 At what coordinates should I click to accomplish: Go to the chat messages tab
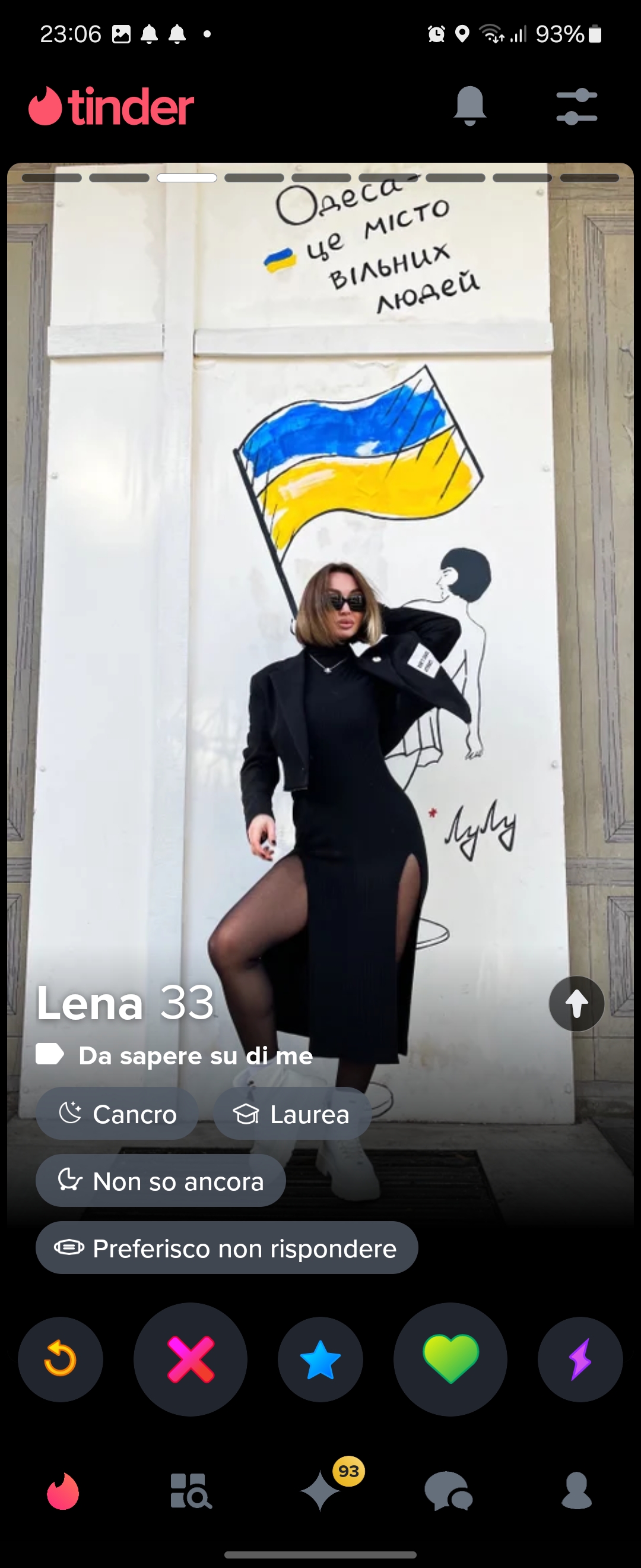pos(448,1491)
